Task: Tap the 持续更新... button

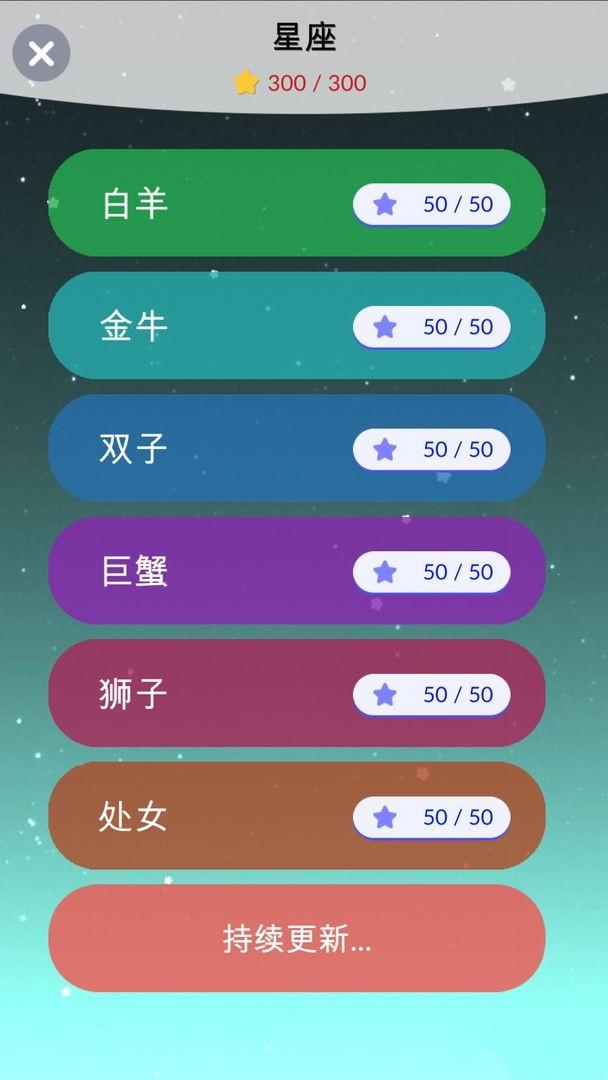Action: point(296,938)
